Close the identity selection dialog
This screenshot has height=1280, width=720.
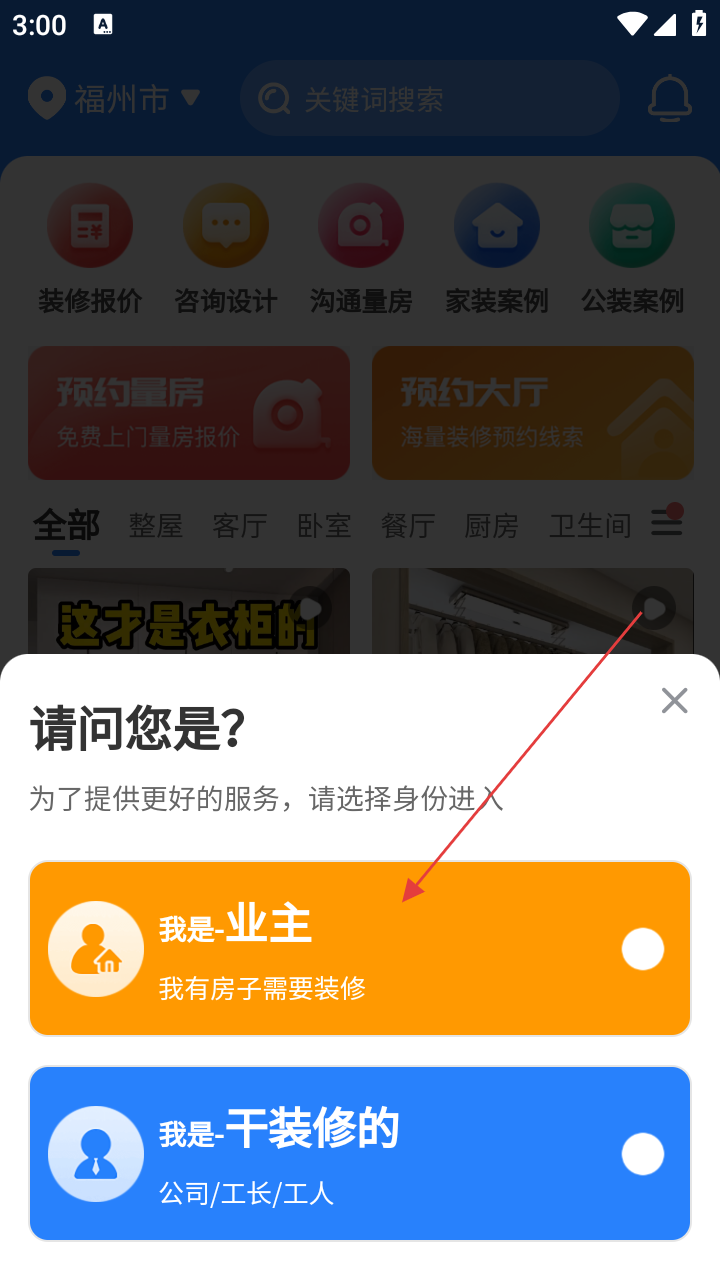675,701
